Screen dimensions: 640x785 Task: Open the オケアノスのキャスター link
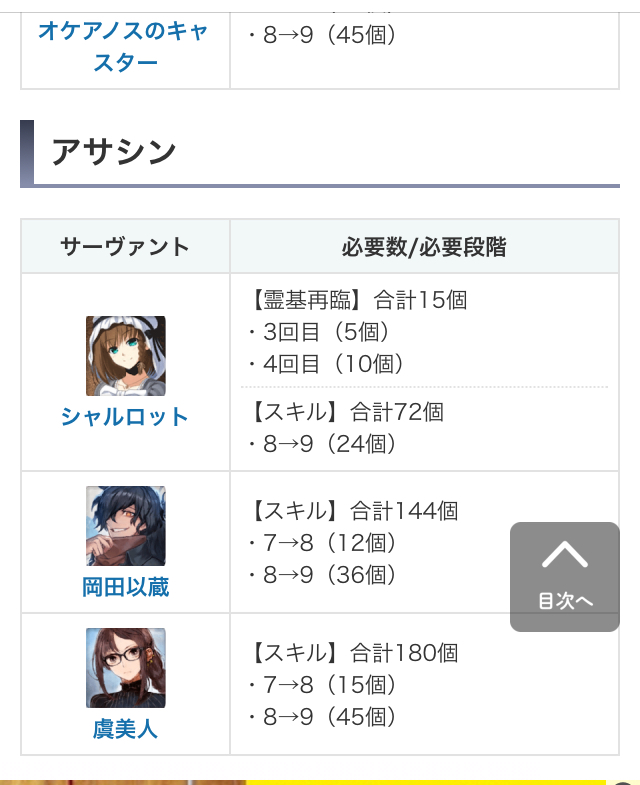(125, 47)
